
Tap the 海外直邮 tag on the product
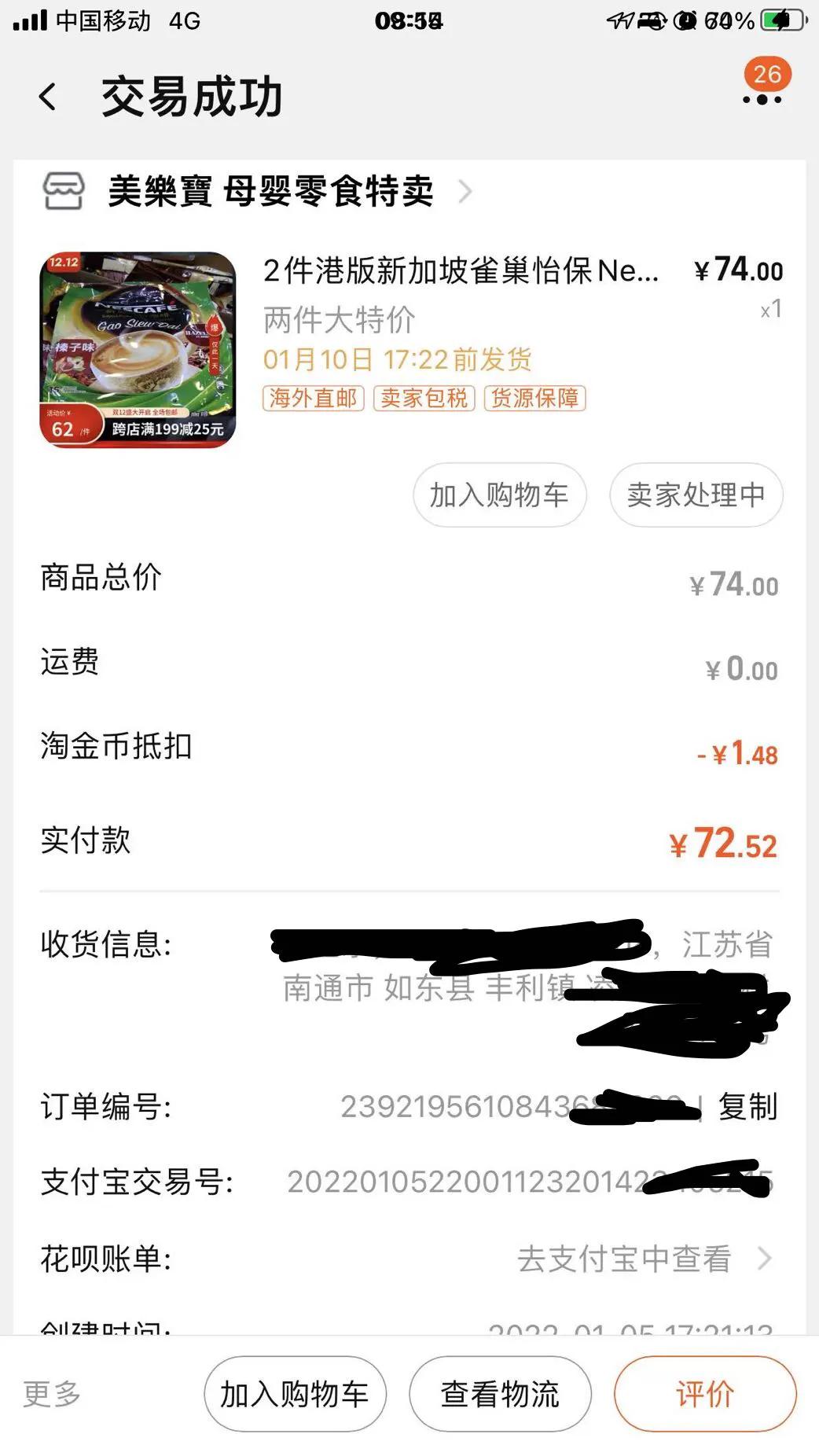point(313,399)
